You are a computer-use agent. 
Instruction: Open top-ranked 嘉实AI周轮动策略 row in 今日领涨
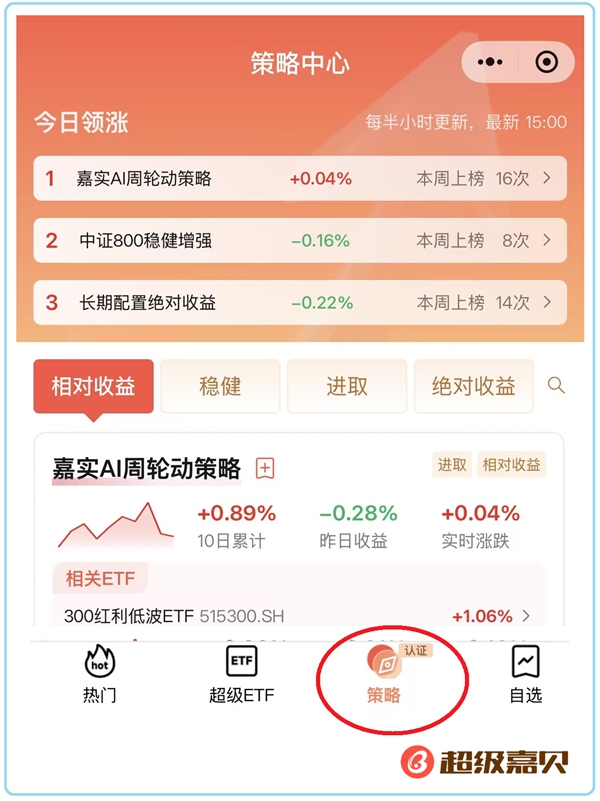pos(299,179)
